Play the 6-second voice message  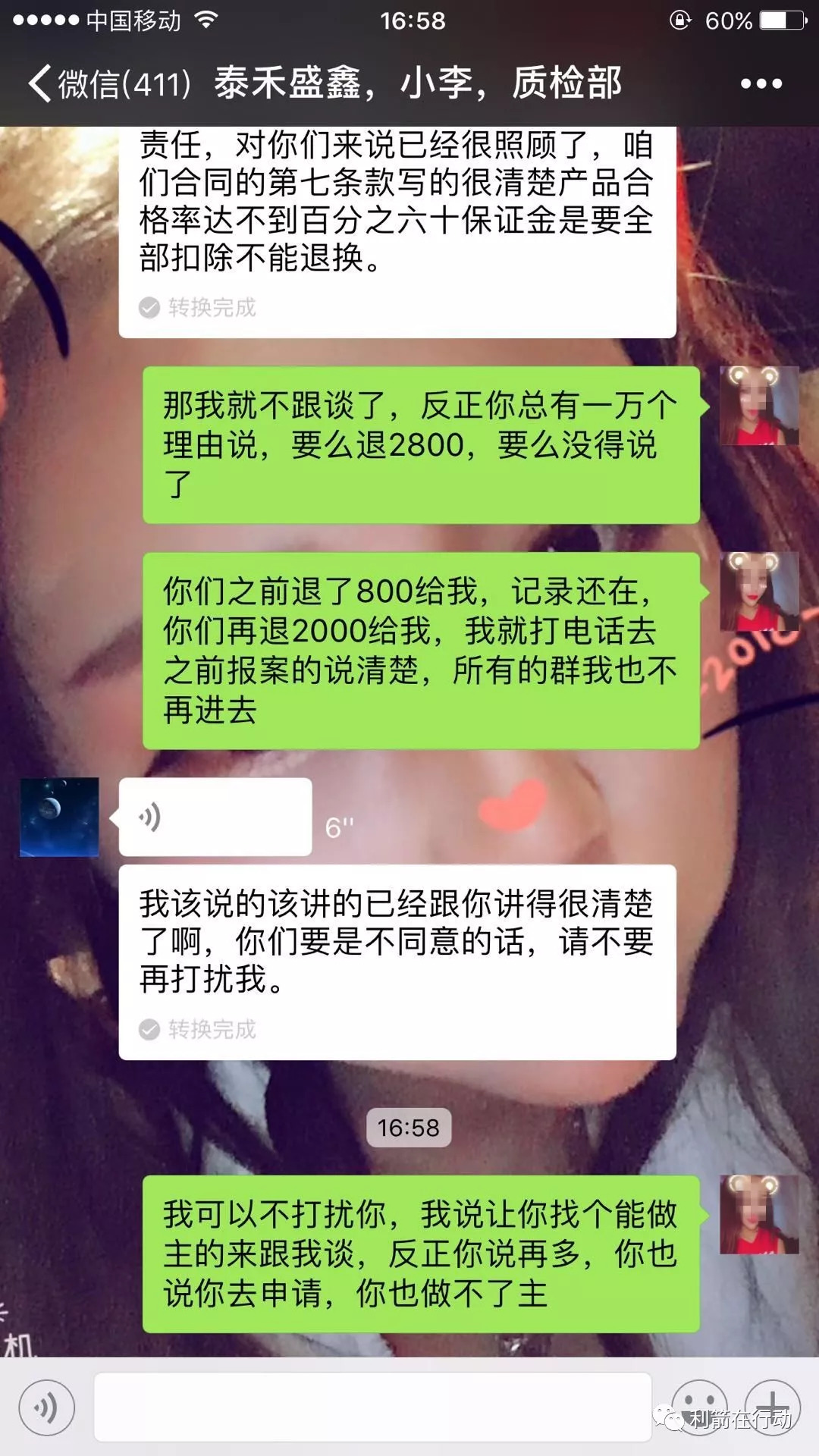(x=215, y=817)
